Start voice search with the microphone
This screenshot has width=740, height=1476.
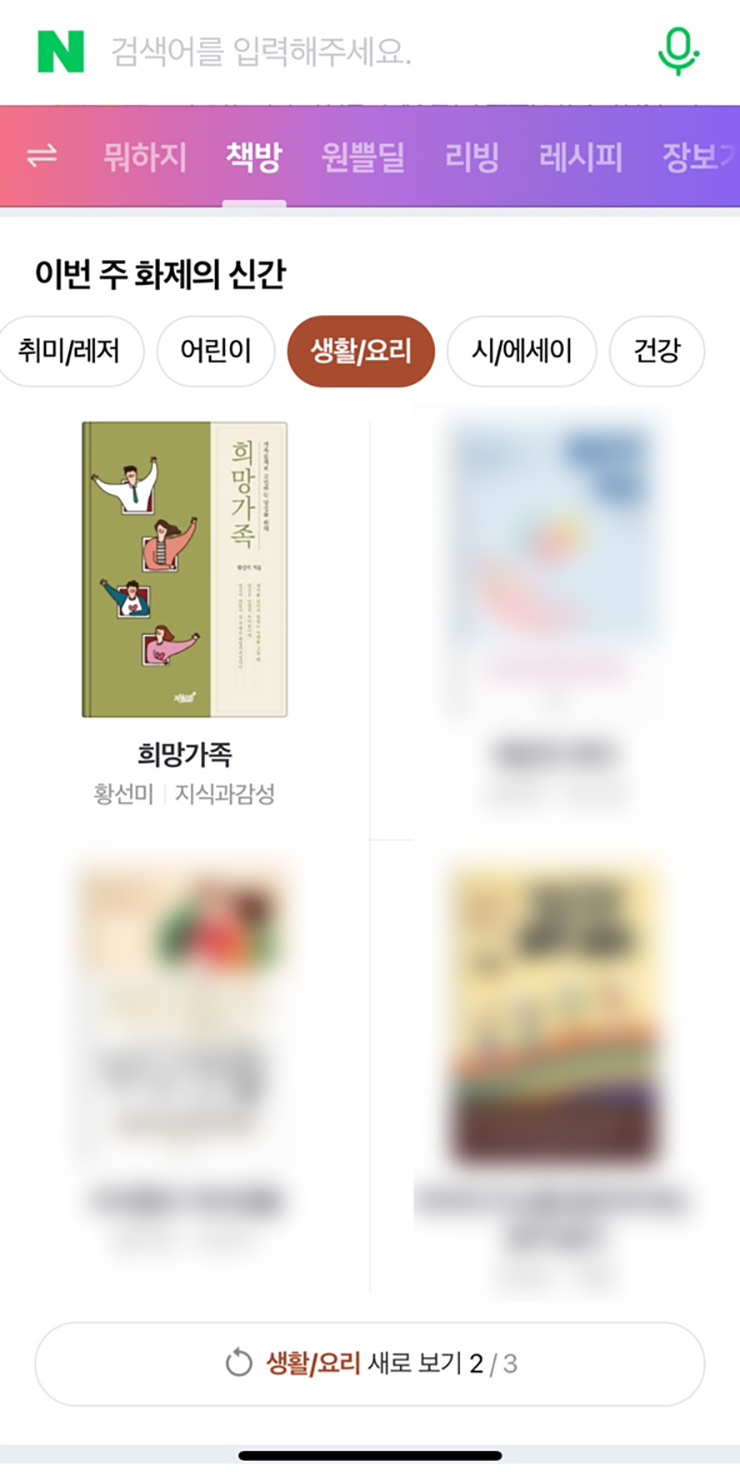(678, 51)
